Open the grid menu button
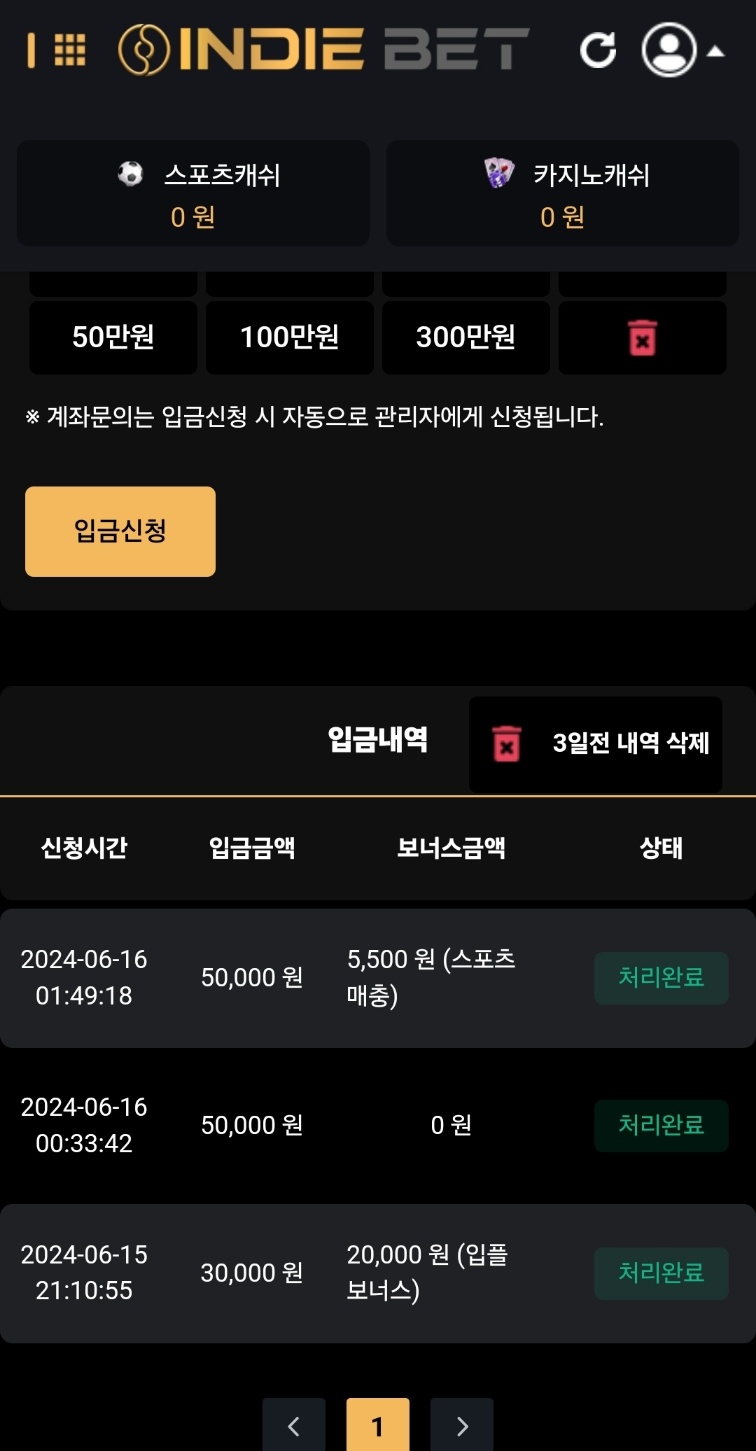756x1451 pixels. (69, 49)
